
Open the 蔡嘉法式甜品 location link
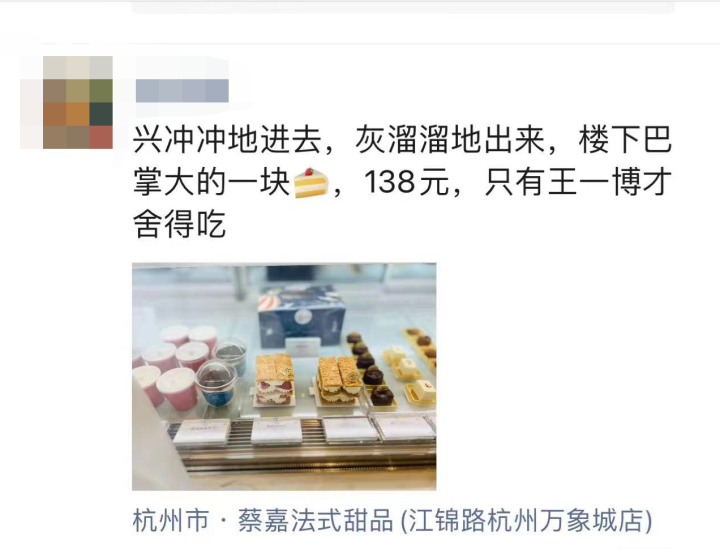[x=392, y=521]
